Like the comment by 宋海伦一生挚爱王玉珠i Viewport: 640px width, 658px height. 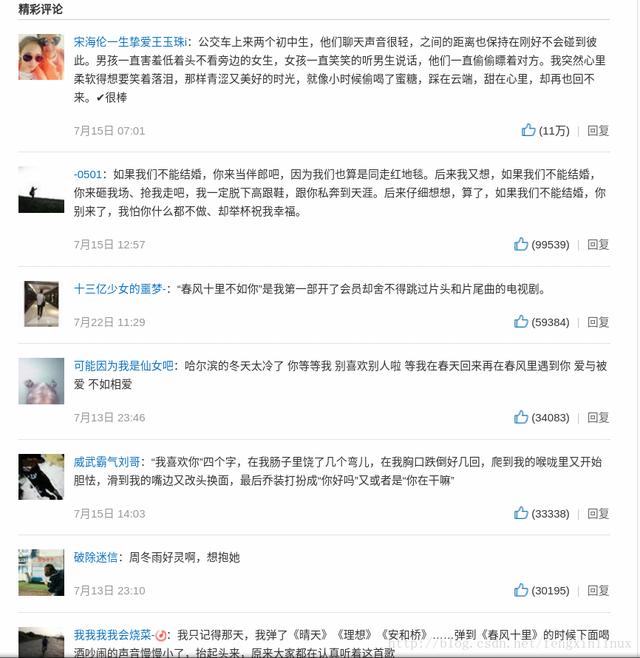click(529, 130)
